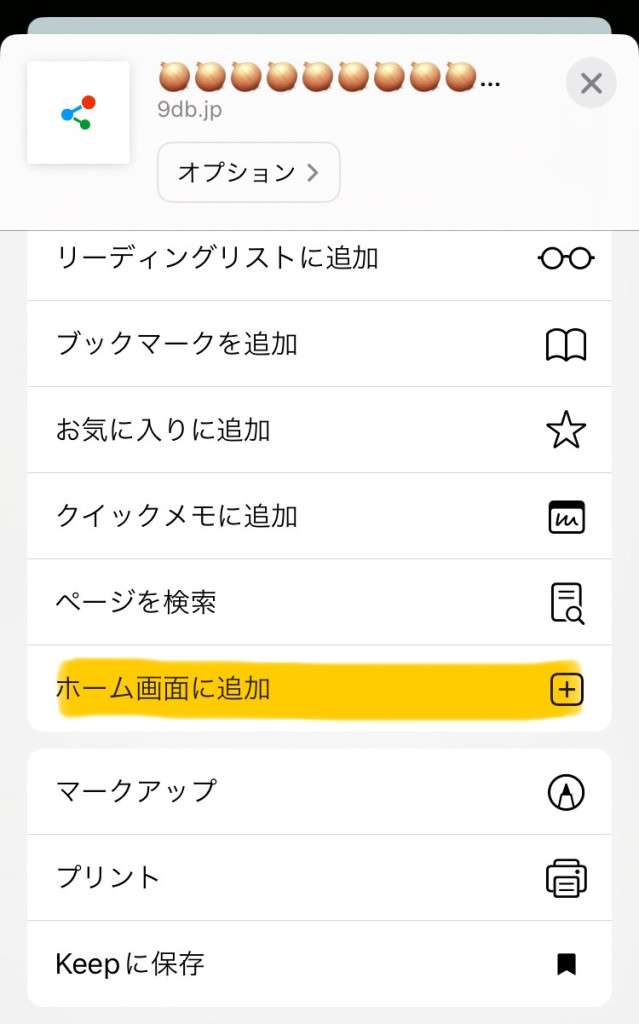Choose Keepに保存
The image size is (639, 1024).
point(318,963)
